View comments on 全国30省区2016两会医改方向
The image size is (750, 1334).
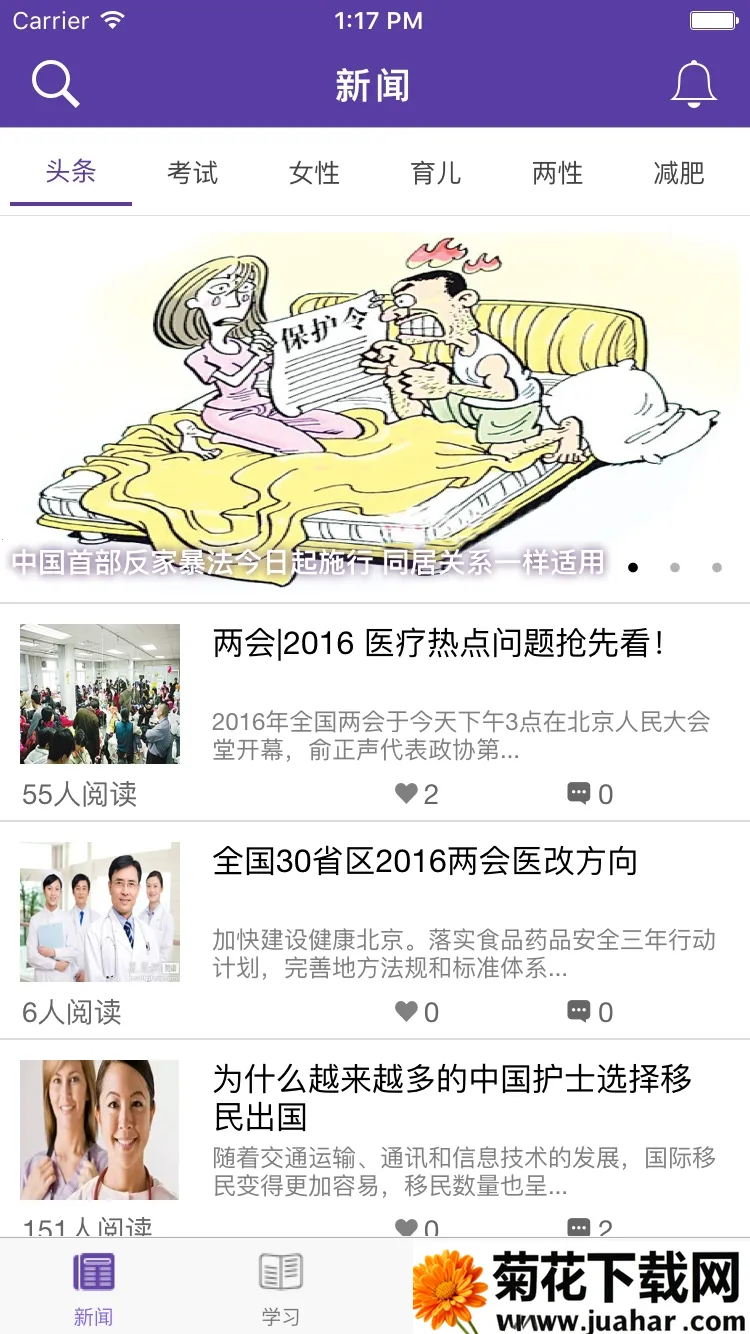point(579,1012)
